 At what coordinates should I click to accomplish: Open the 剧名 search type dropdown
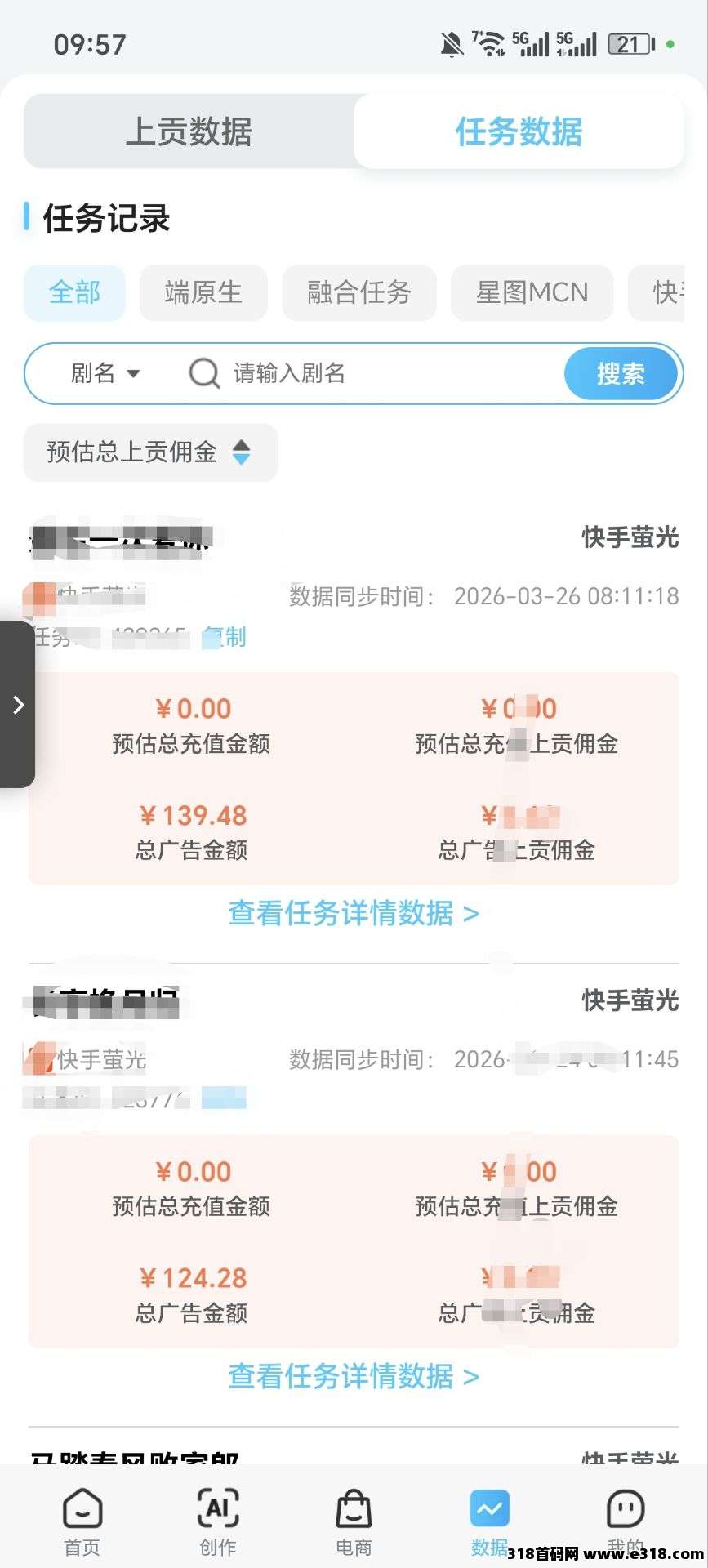point(105,374)
